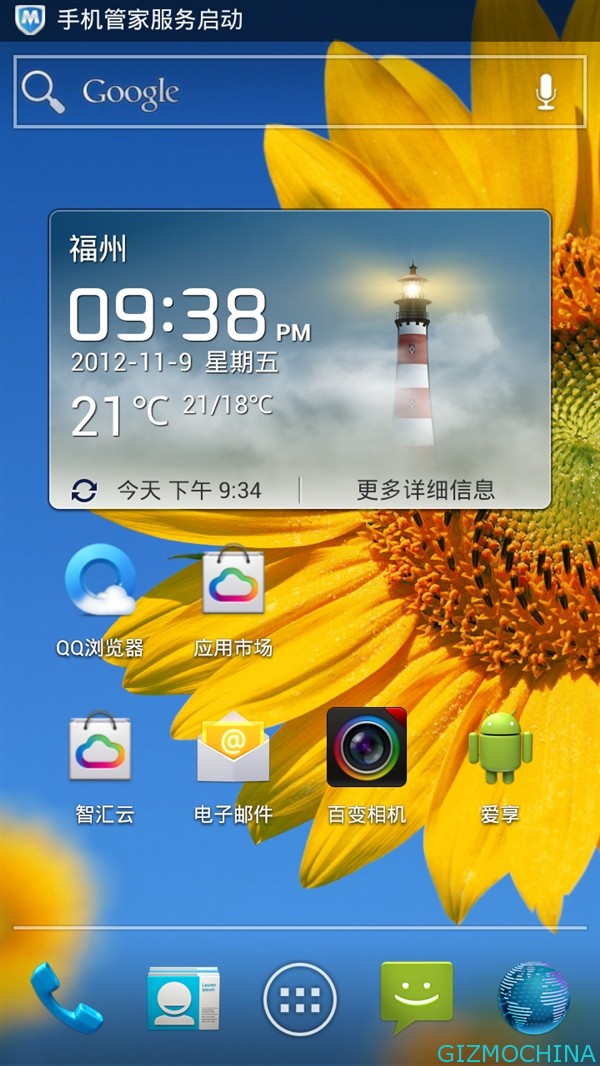Viewport: 600px width, 1066px height.
Task: Launch the globe browser in dock
Action: pos(534,998)
